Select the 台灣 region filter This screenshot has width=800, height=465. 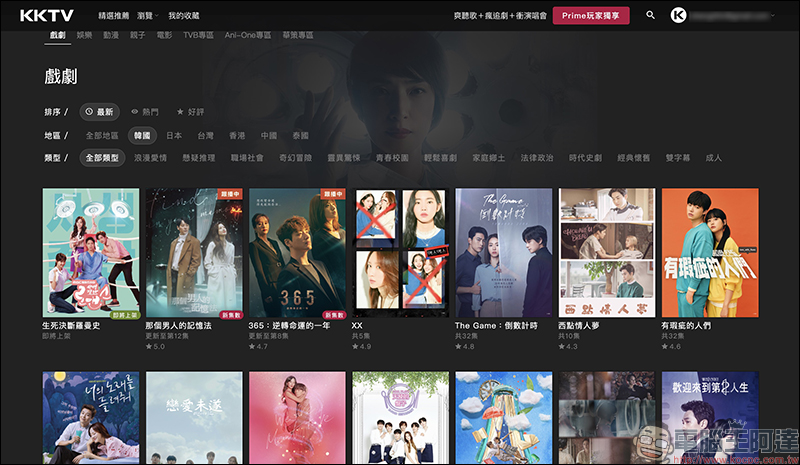click(205, 135)
